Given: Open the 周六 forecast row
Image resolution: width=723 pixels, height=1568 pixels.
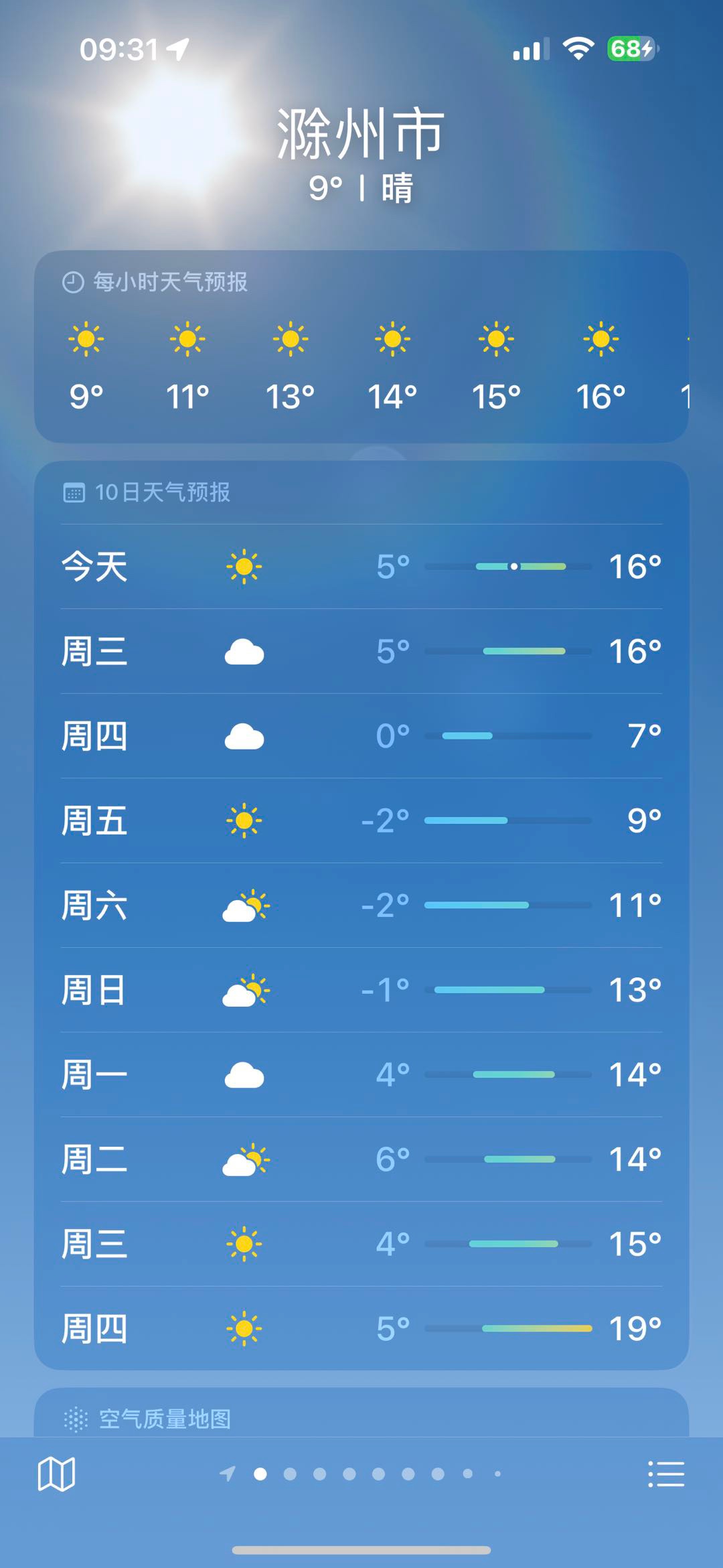Looking at the screenshot, I should coord(361,906).
